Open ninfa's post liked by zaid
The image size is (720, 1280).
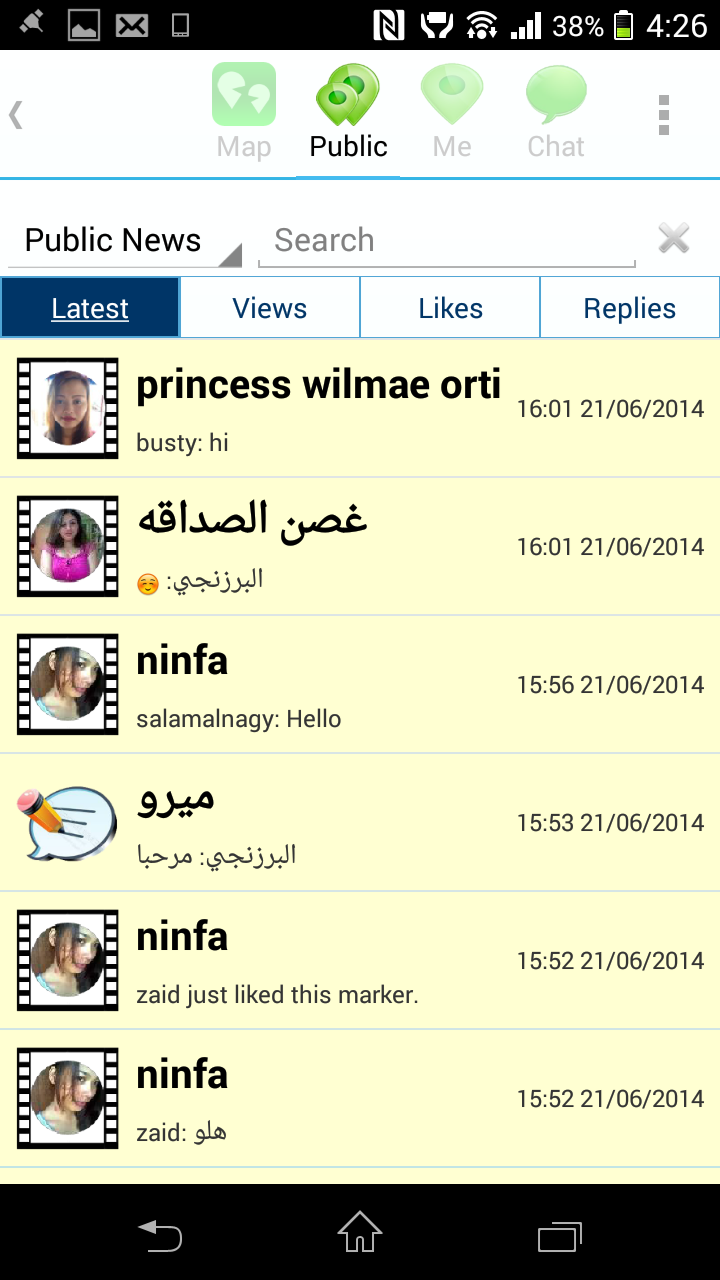click(x=360, y=960)
